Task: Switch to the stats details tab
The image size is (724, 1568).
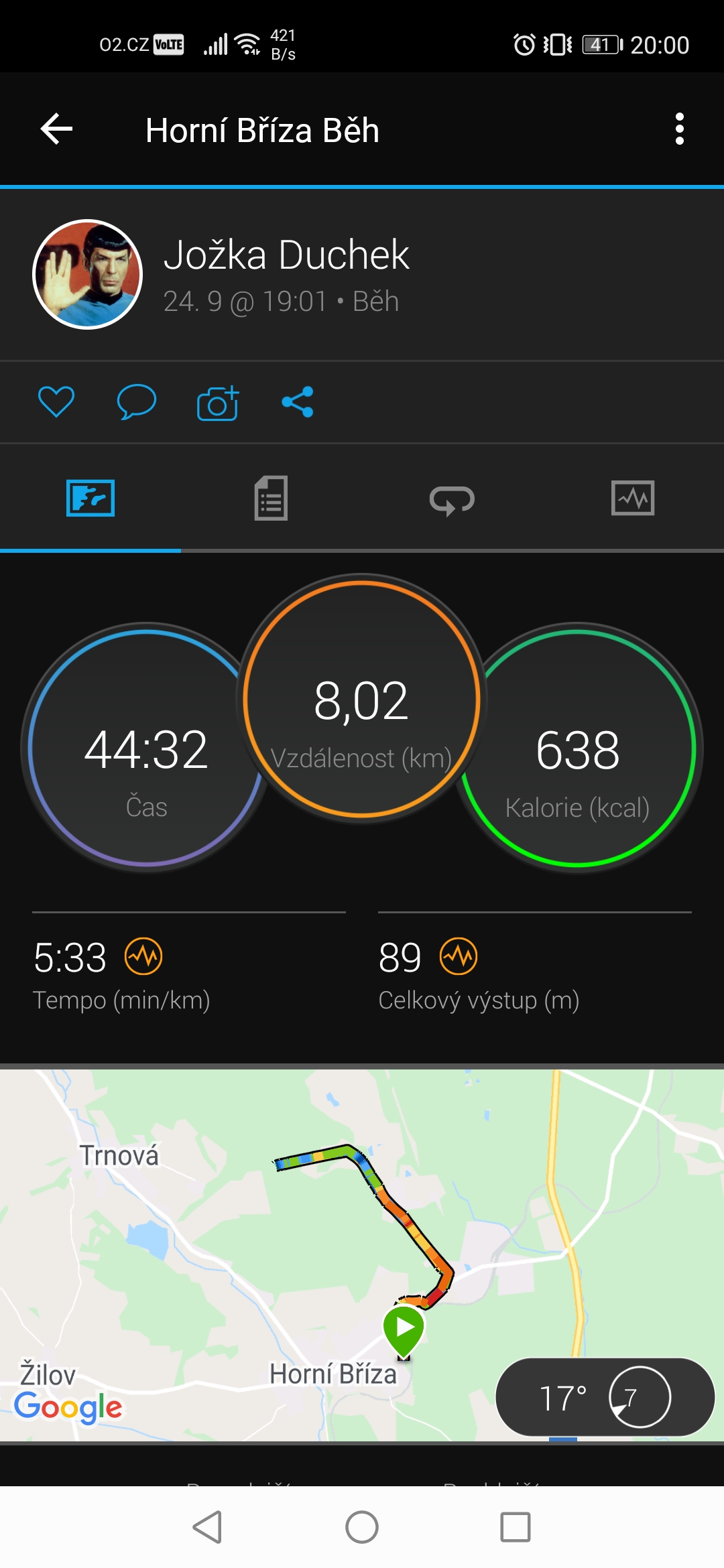Action: (271, 498)
